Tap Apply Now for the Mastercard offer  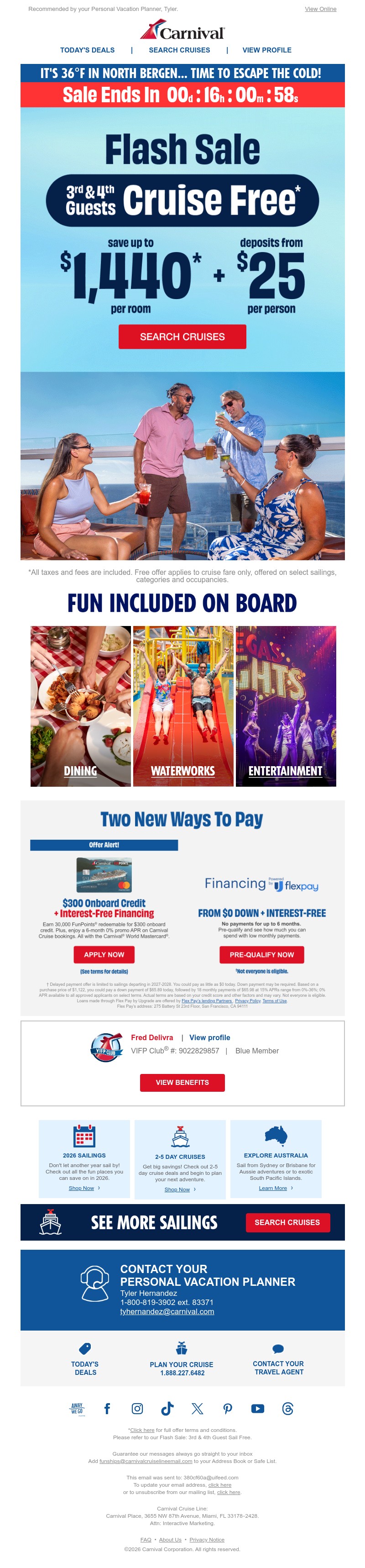[104, 955]
